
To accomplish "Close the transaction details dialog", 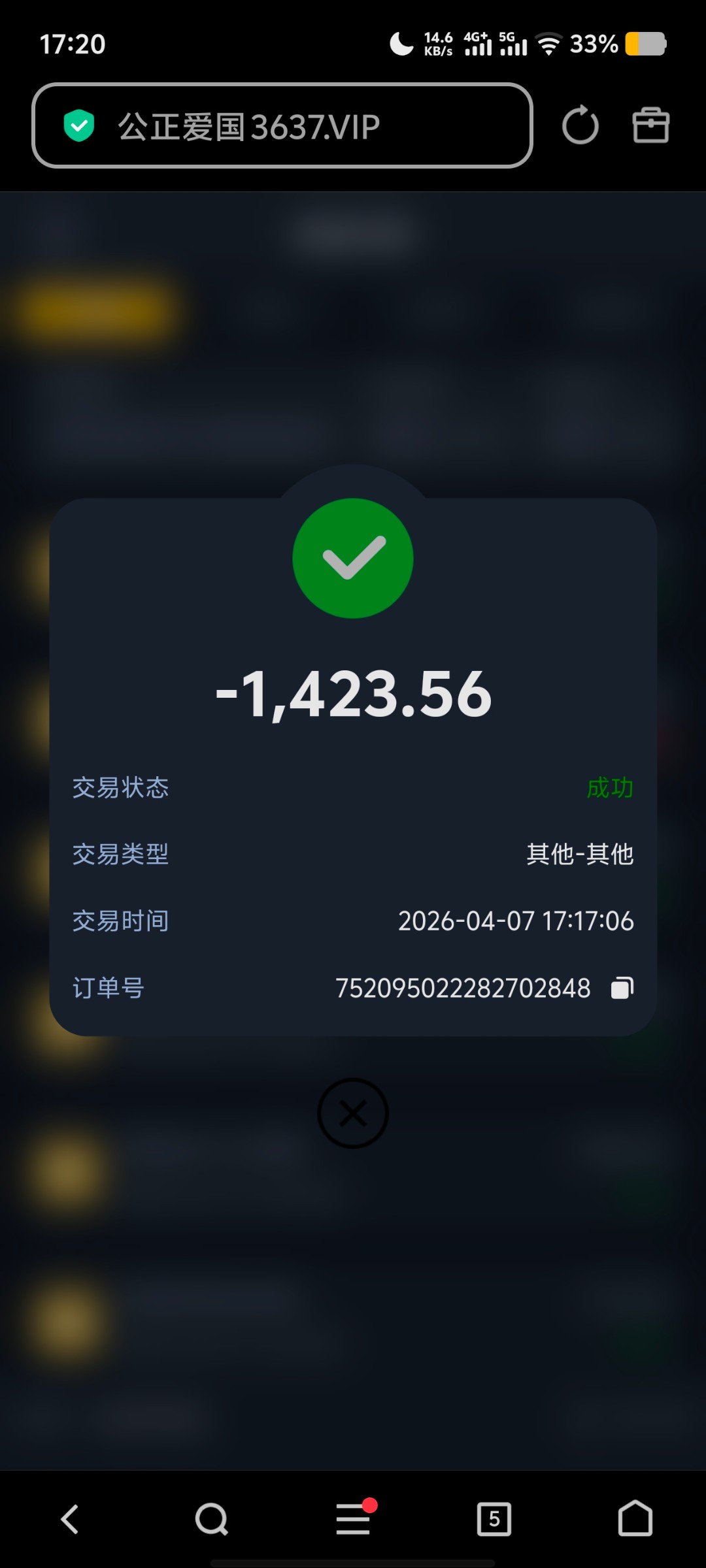I will pos(353,1113).
